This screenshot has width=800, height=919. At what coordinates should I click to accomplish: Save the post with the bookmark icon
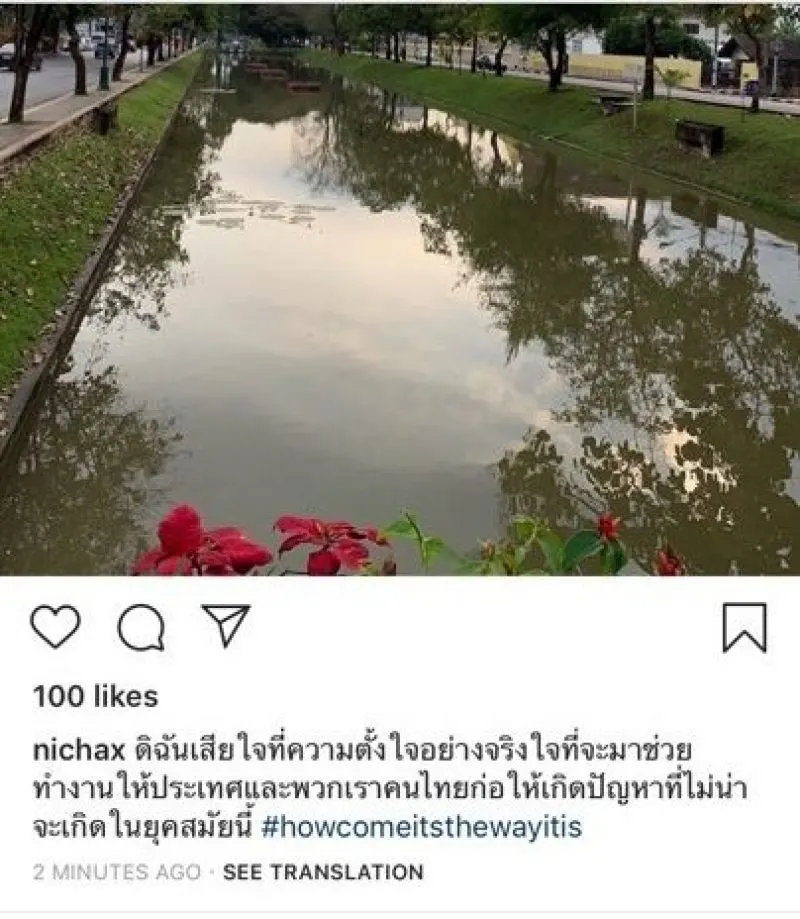tap(744, 627)
